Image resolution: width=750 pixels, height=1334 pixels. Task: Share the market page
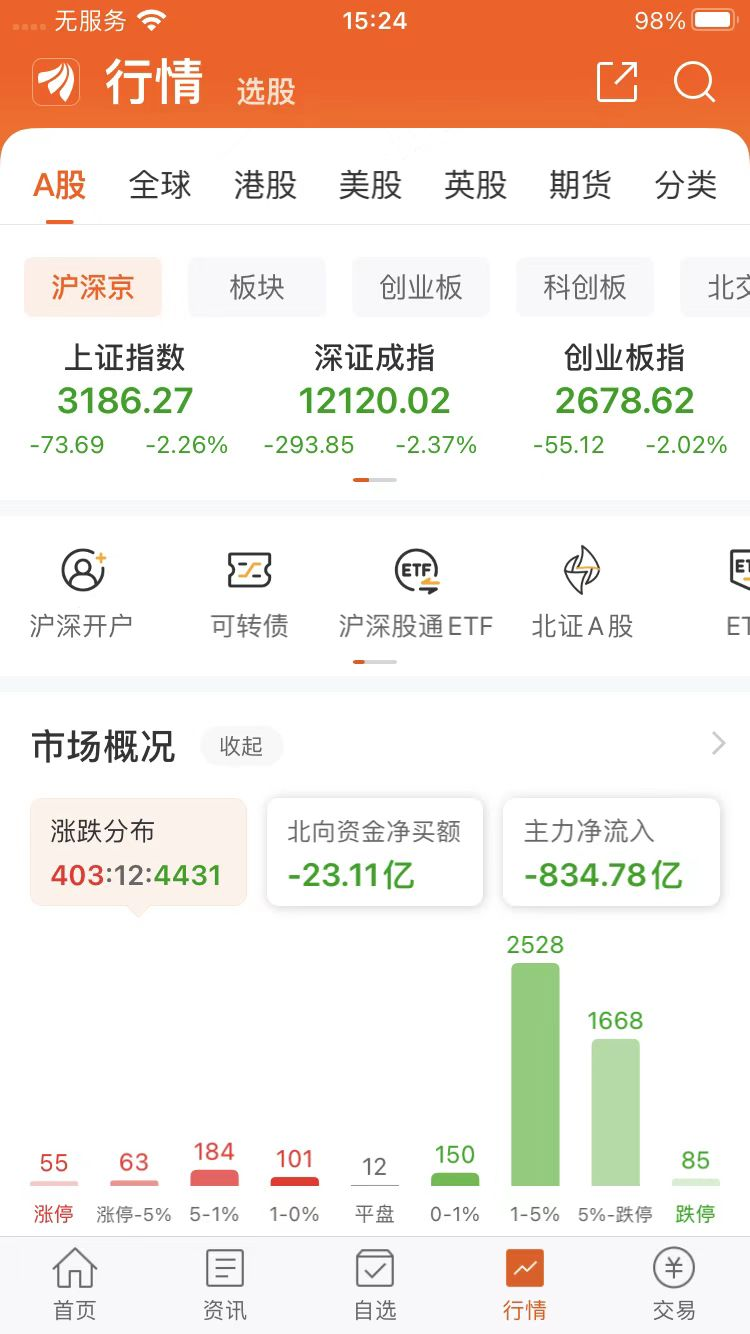(x=617, y=82)
